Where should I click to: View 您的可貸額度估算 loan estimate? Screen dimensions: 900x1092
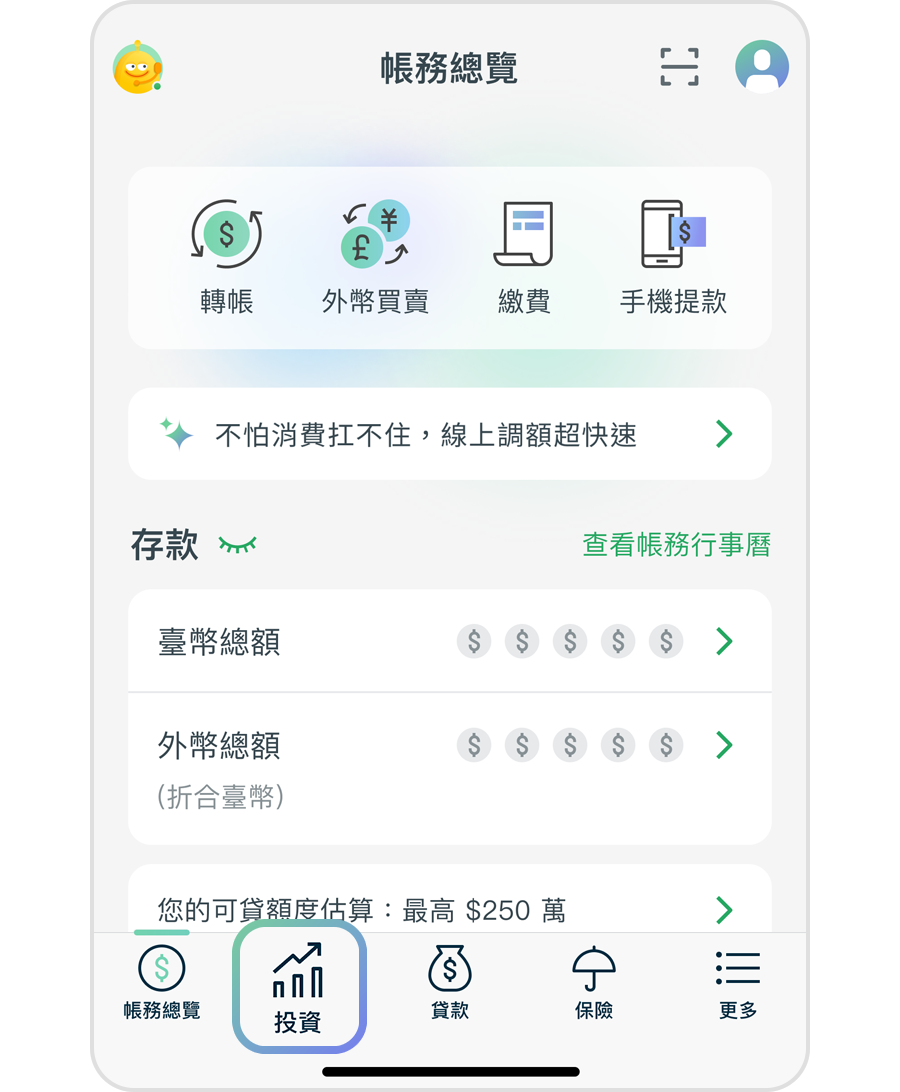pos(449,908)
